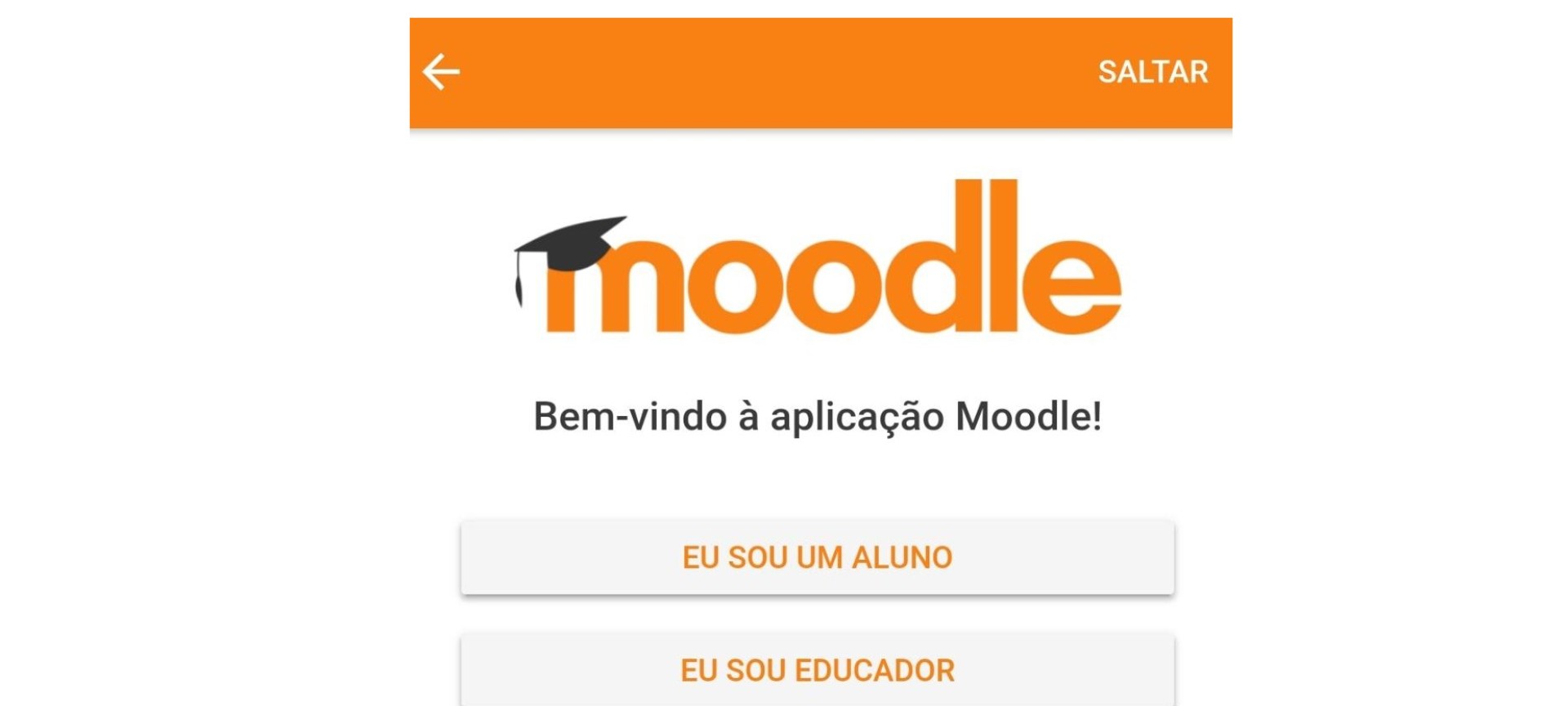
Task: Choose EU SOU EDUCADOR option
Action: pyautogui.click(x=817, y=670)
